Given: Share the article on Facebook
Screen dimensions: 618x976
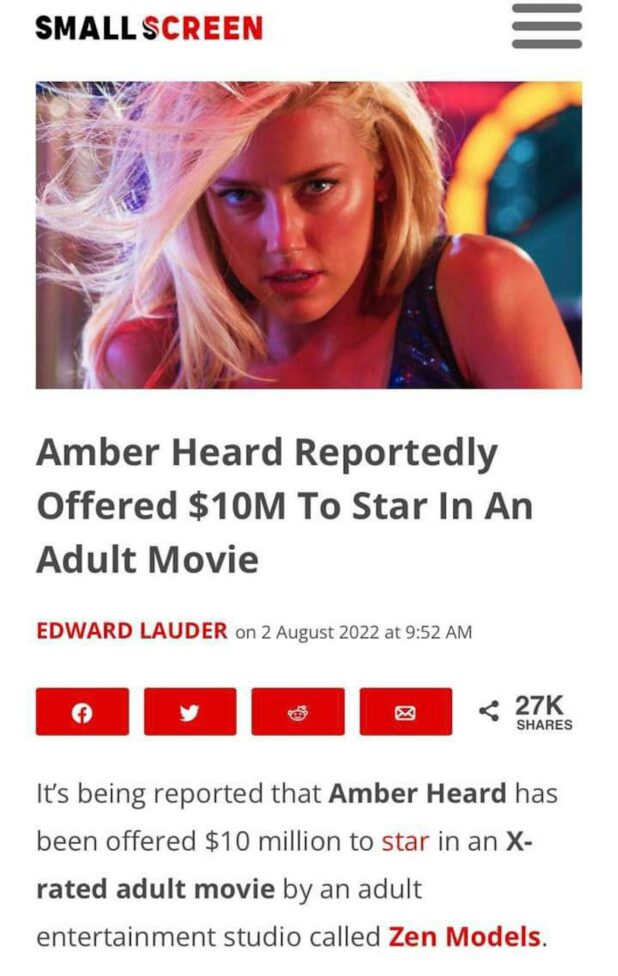Looking at the screenshot, I should (82, 711).
